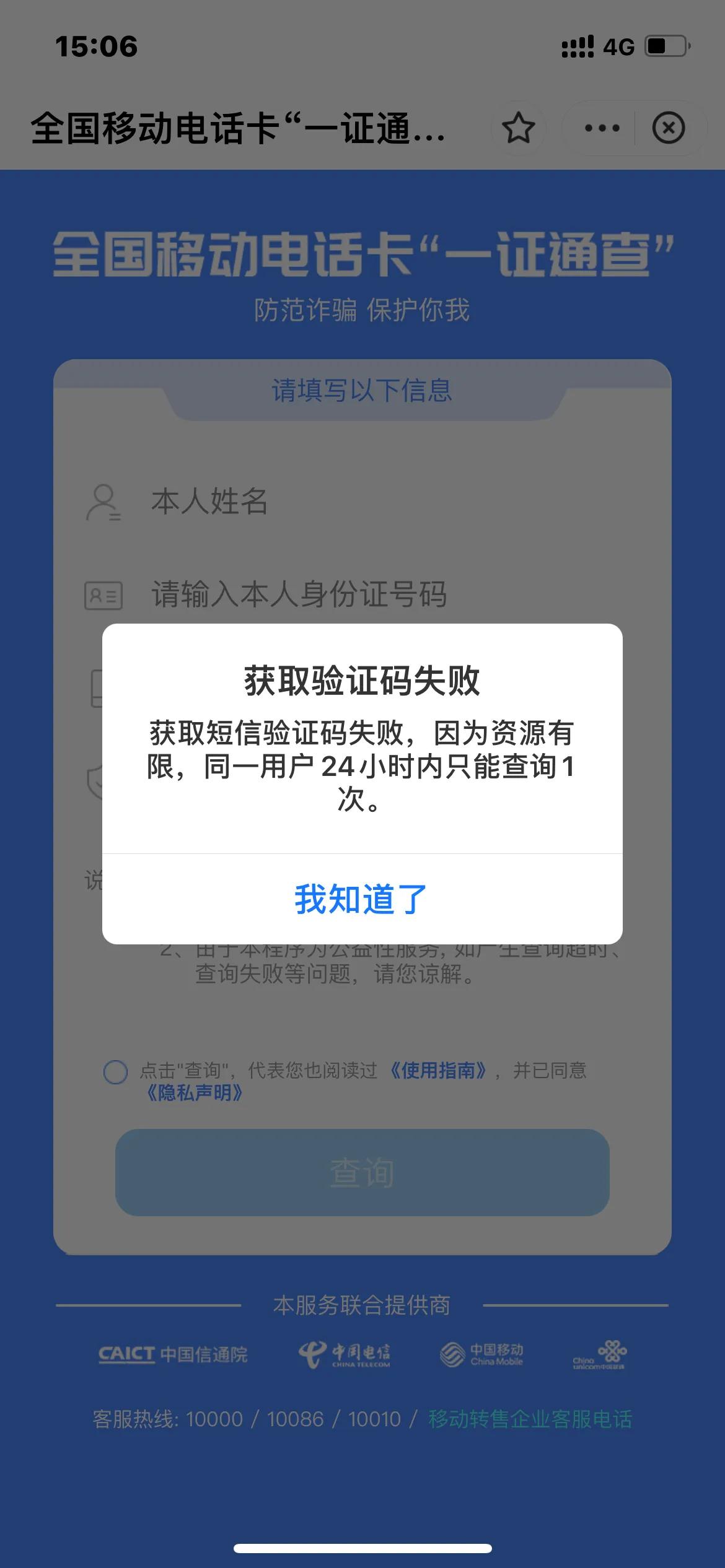Image resolution: width=725 pixels, height=1568 pixels.
Task: Close the mini program
Action: [668, 128]
